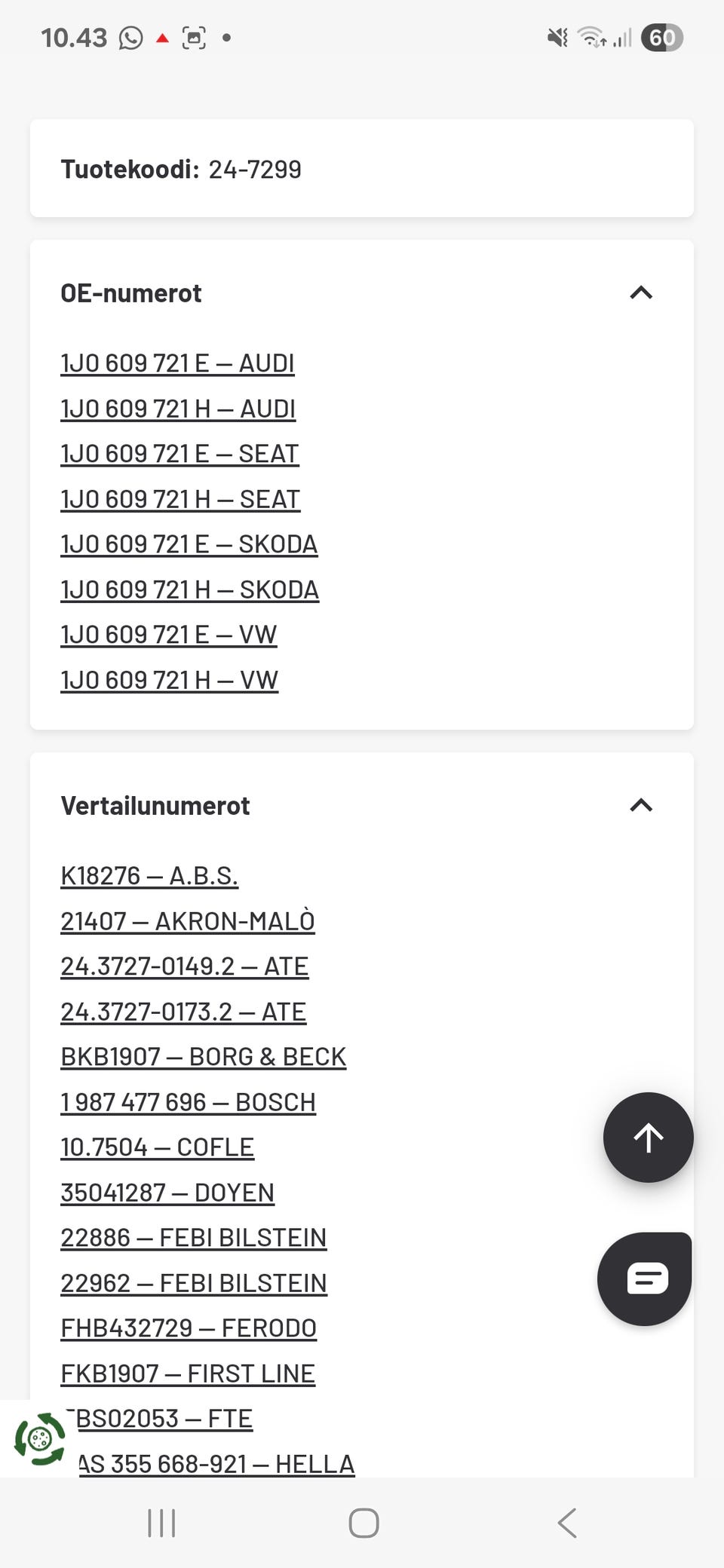Open K18276 — A.B.S. link
724x1568 pixels.
149,876
